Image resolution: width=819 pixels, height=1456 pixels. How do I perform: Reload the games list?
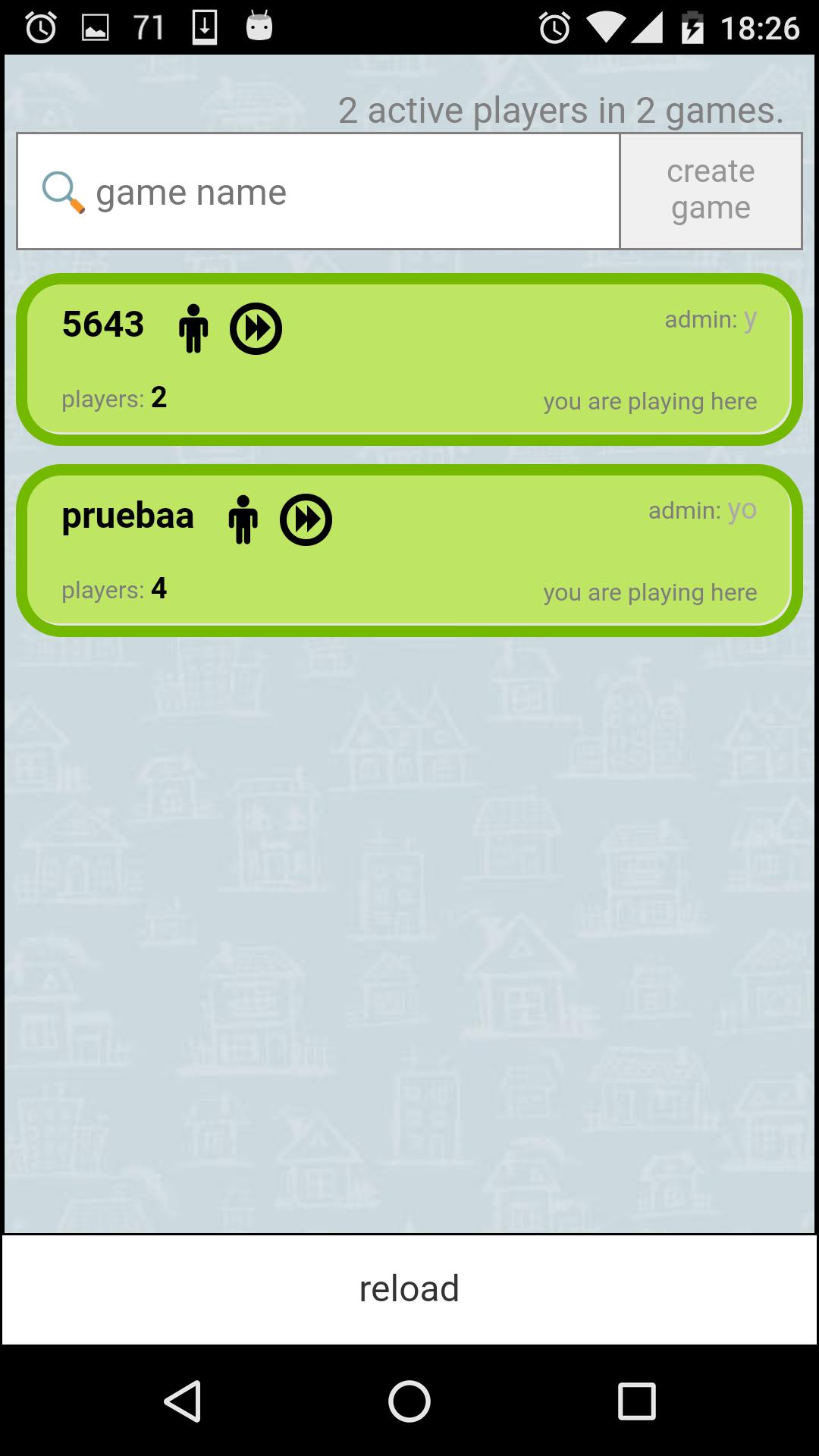409,1289
